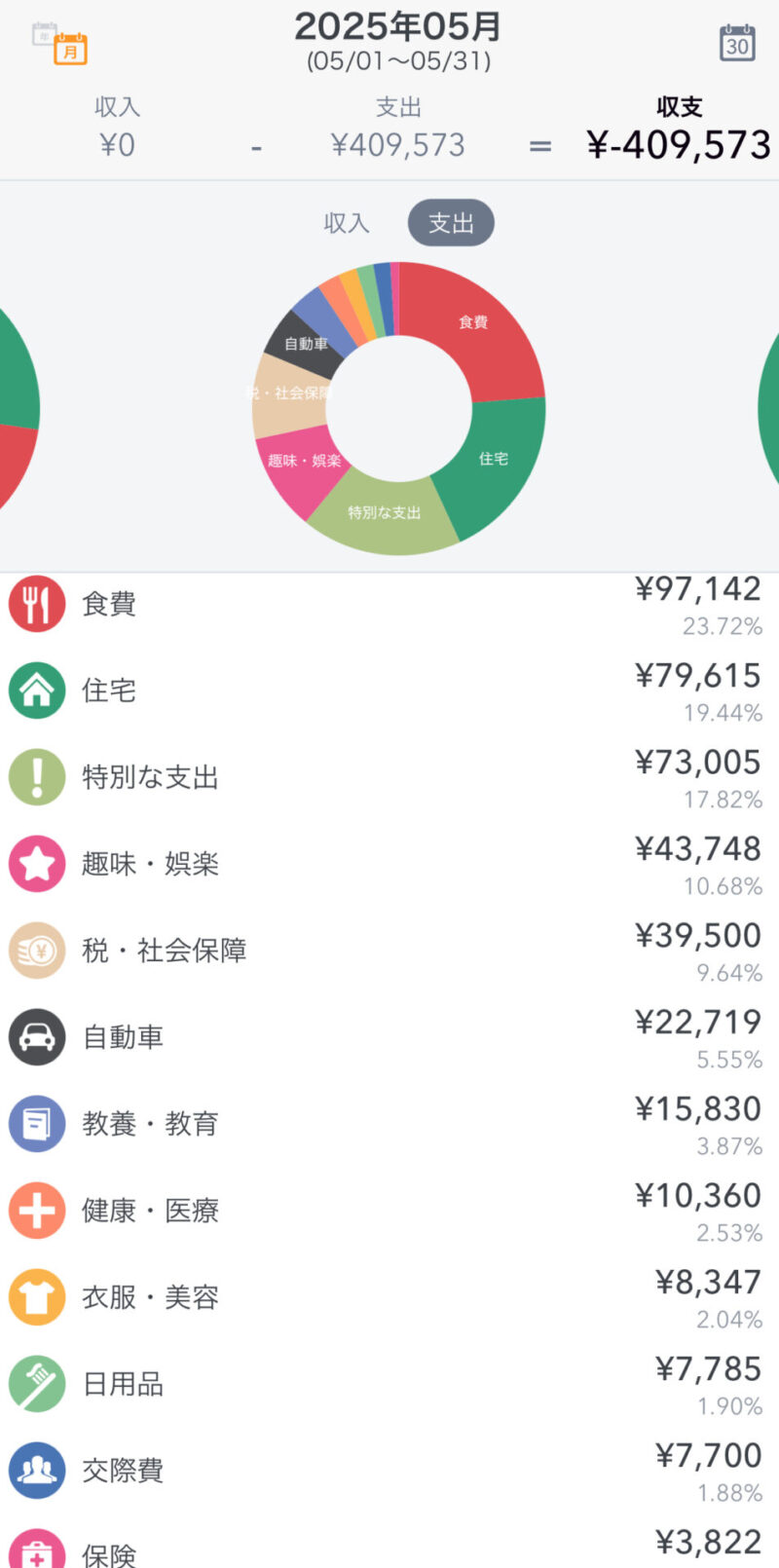Screen dimensions: 779x1568
Task: Open 交際費 category row
Action: (x=389, y=1471)
